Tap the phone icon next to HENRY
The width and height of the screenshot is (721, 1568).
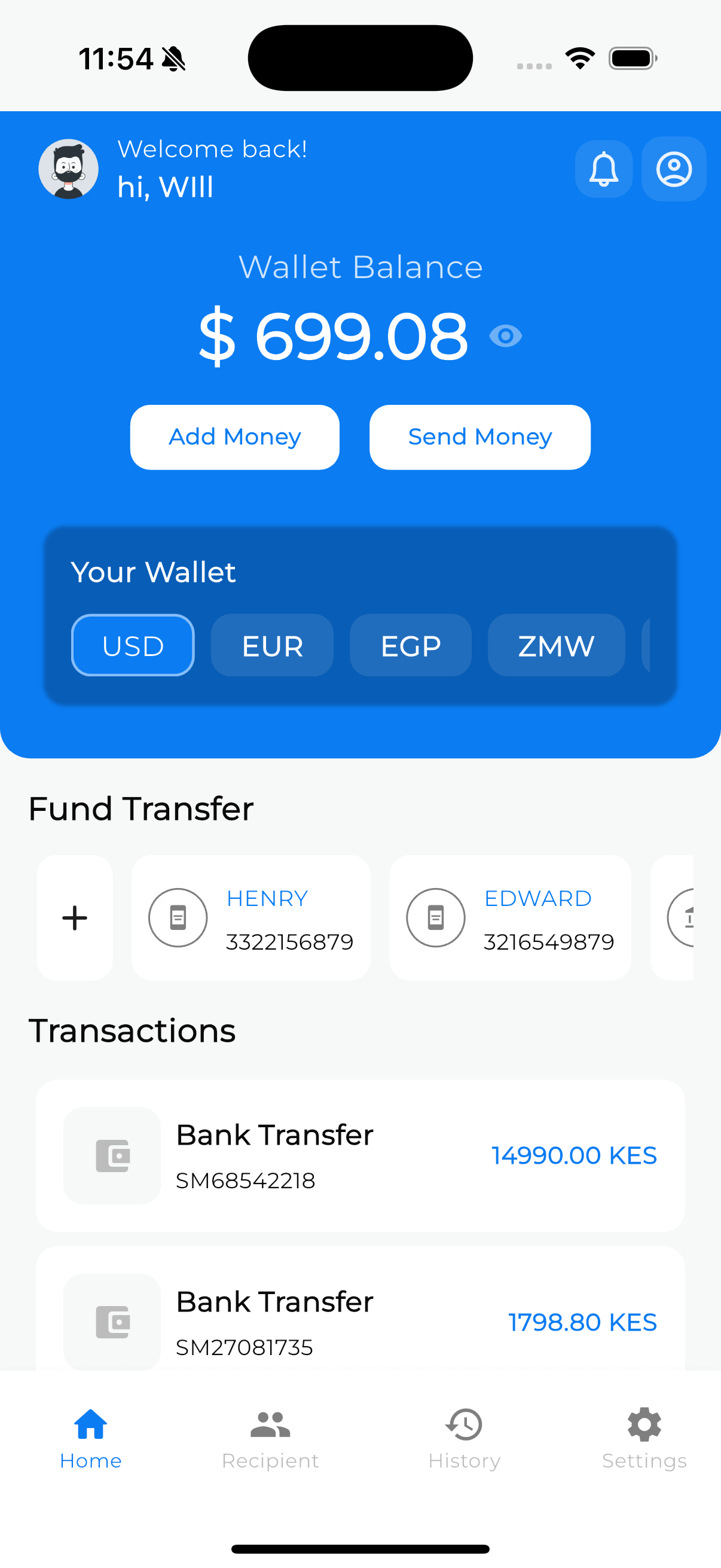[177, 918]
